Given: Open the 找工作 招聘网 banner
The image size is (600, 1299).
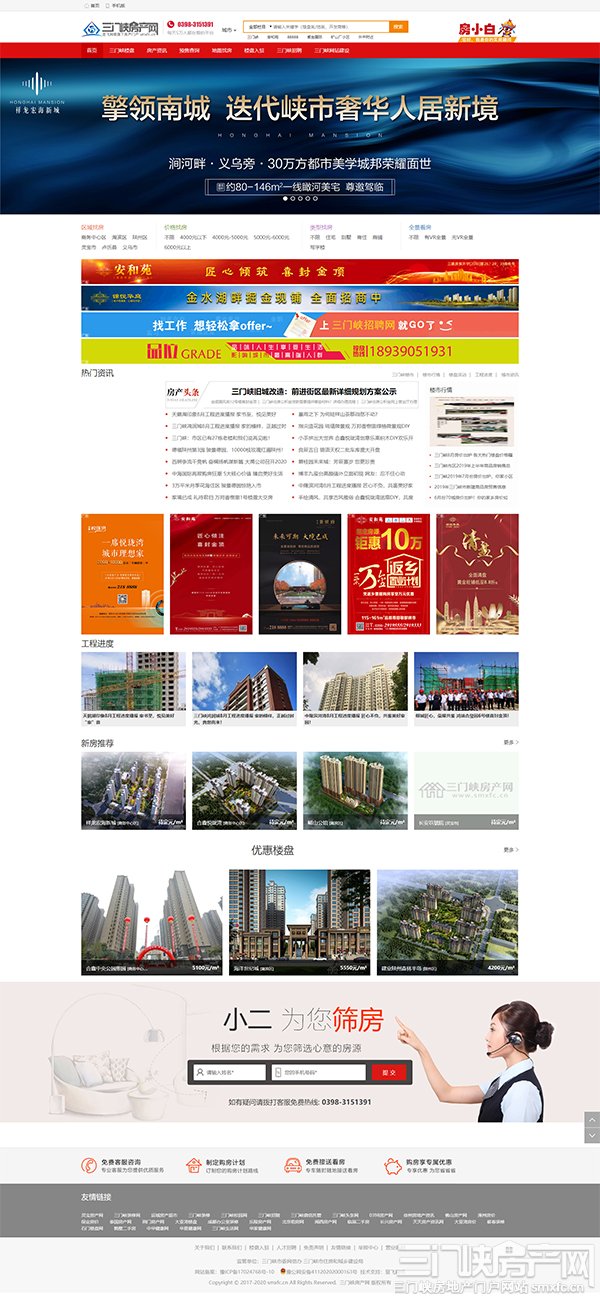Looking at the screenshot, I should tap(300, 325).
